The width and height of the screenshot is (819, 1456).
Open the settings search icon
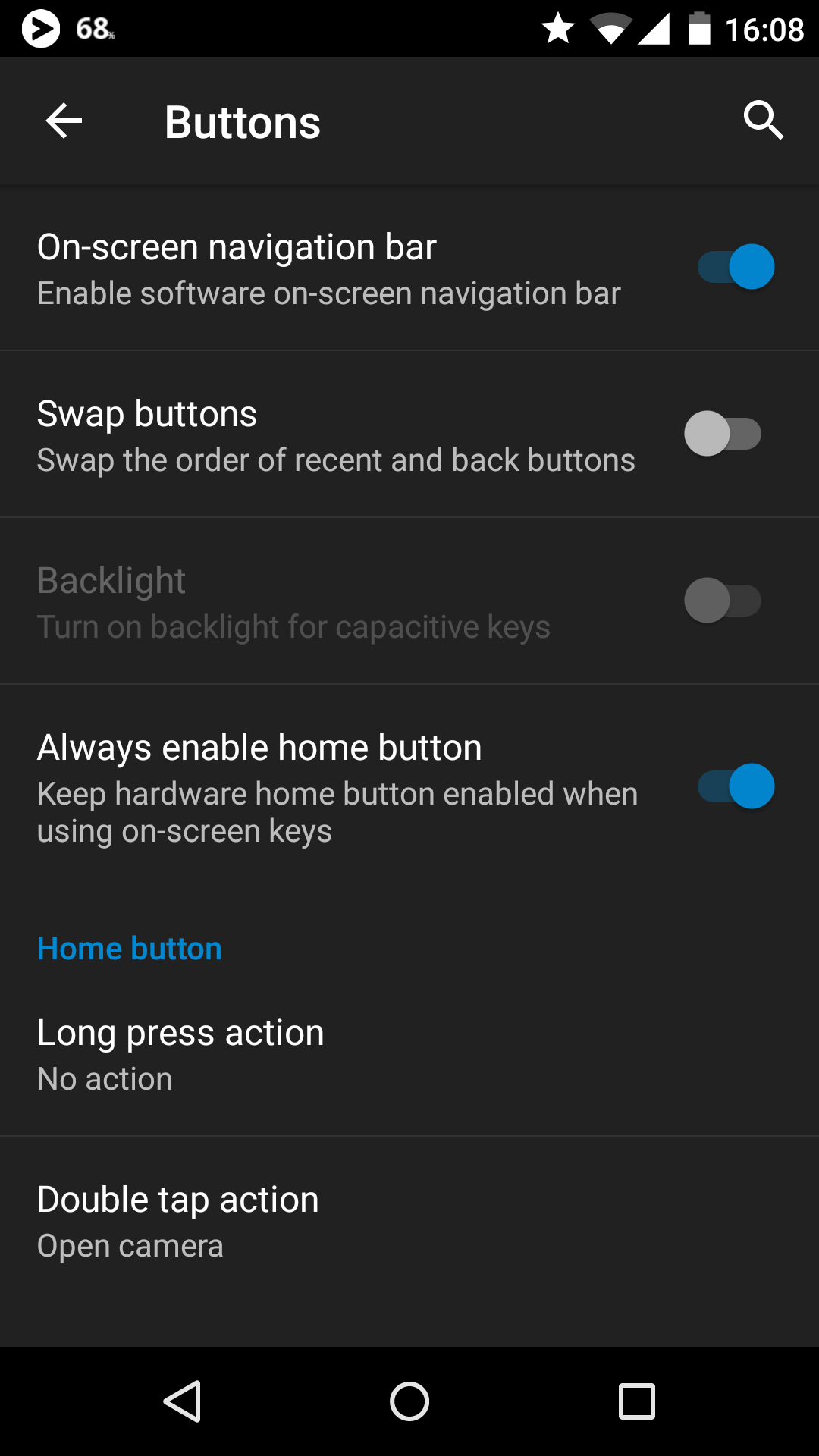(763, 121)
